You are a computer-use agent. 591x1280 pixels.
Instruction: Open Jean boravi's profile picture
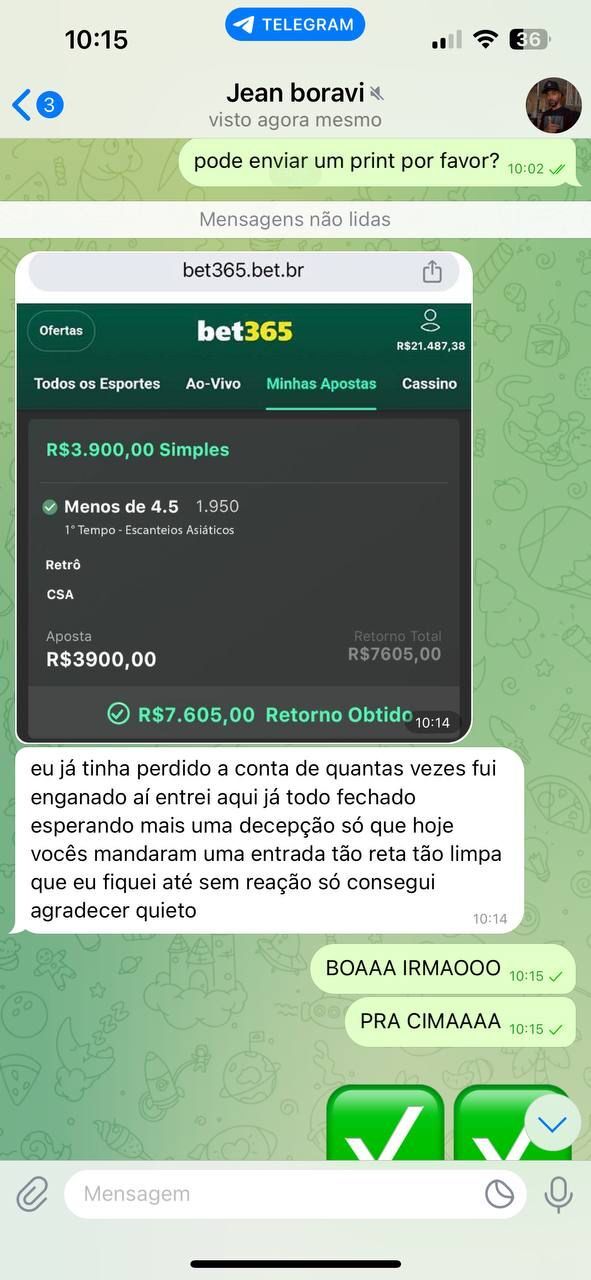click(554, 105)
